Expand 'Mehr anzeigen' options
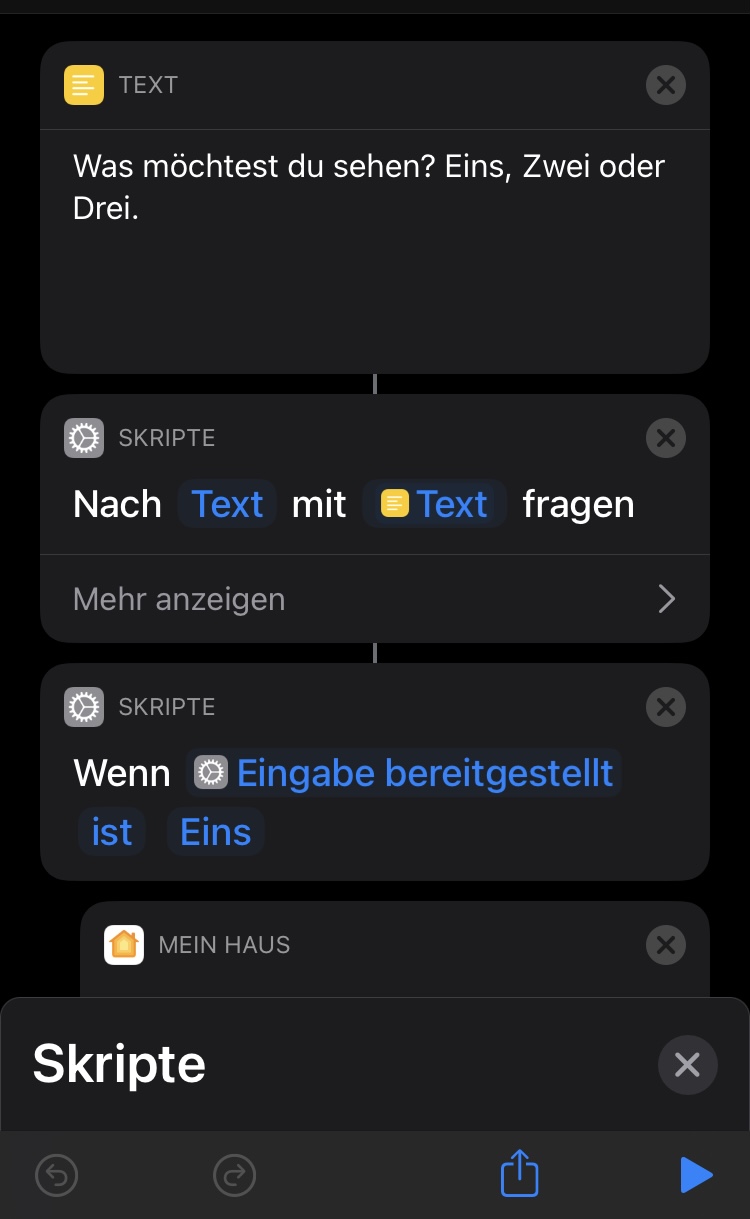The height and width of the screenshot is (1219, 750). pos(375,599)
